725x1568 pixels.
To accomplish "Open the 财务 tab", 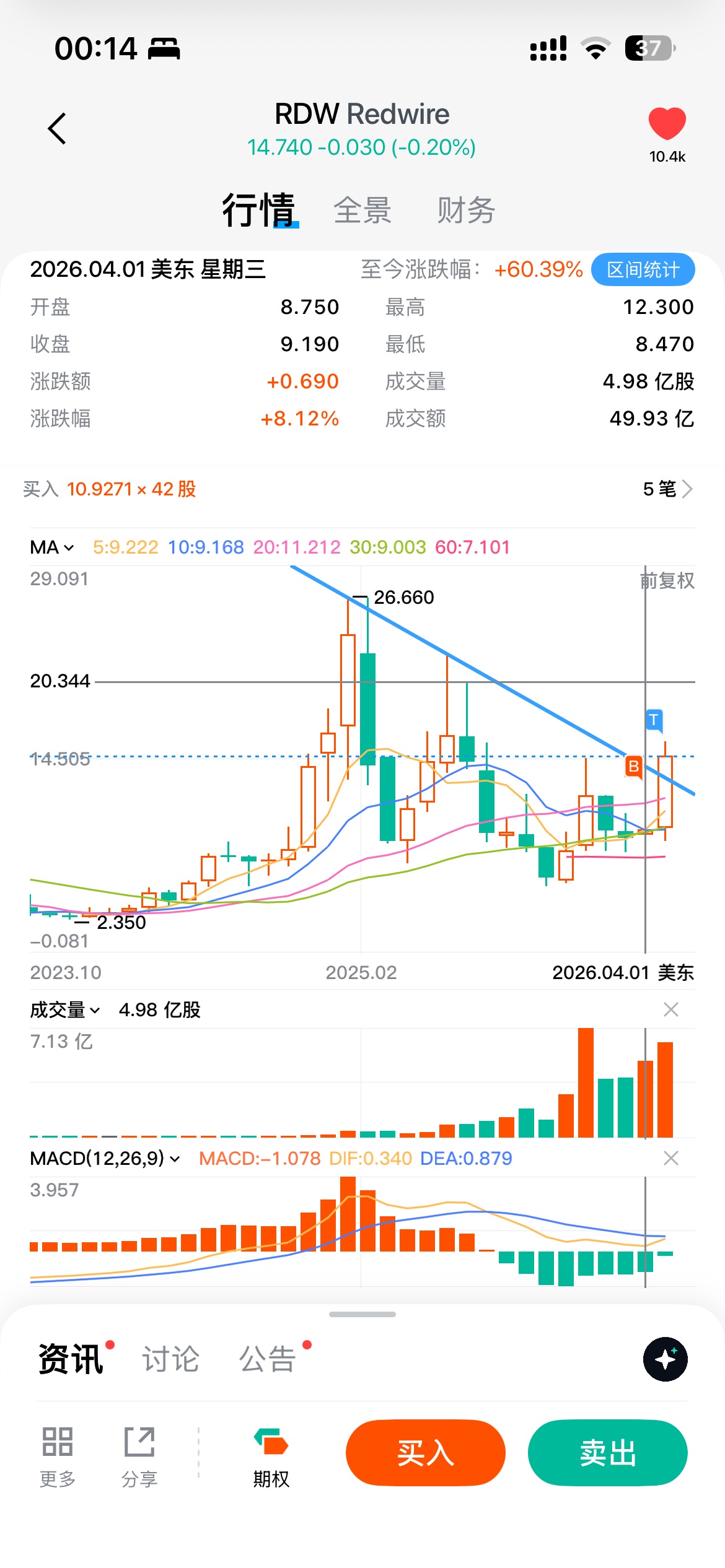I will 466,210.
